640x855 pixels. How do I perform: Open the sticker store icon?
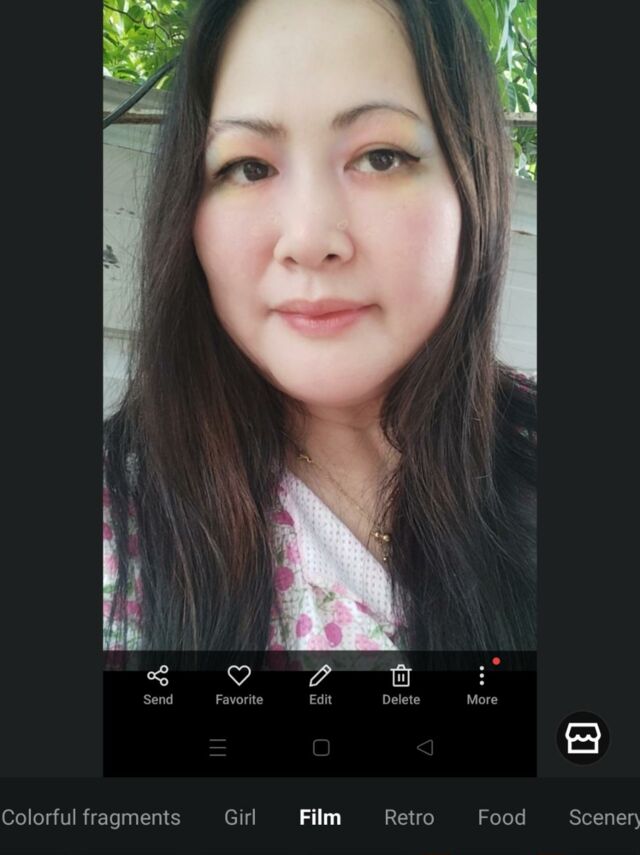point(582,738)
